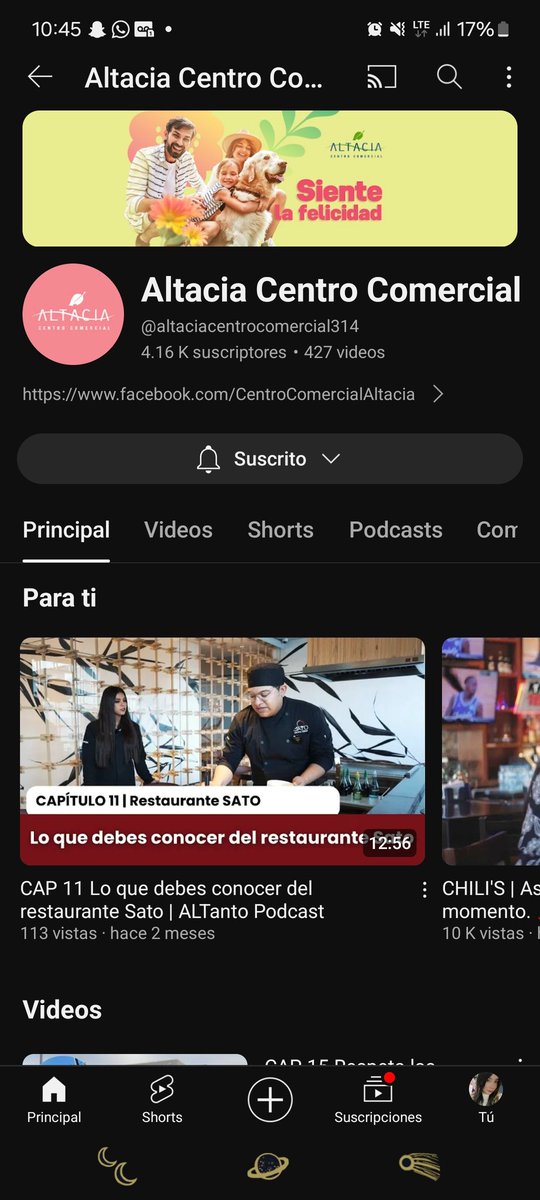Screen dimensions: 540x1200
Task: Go to the Principal home in bottom bar
Action: tap(54, 1101)
